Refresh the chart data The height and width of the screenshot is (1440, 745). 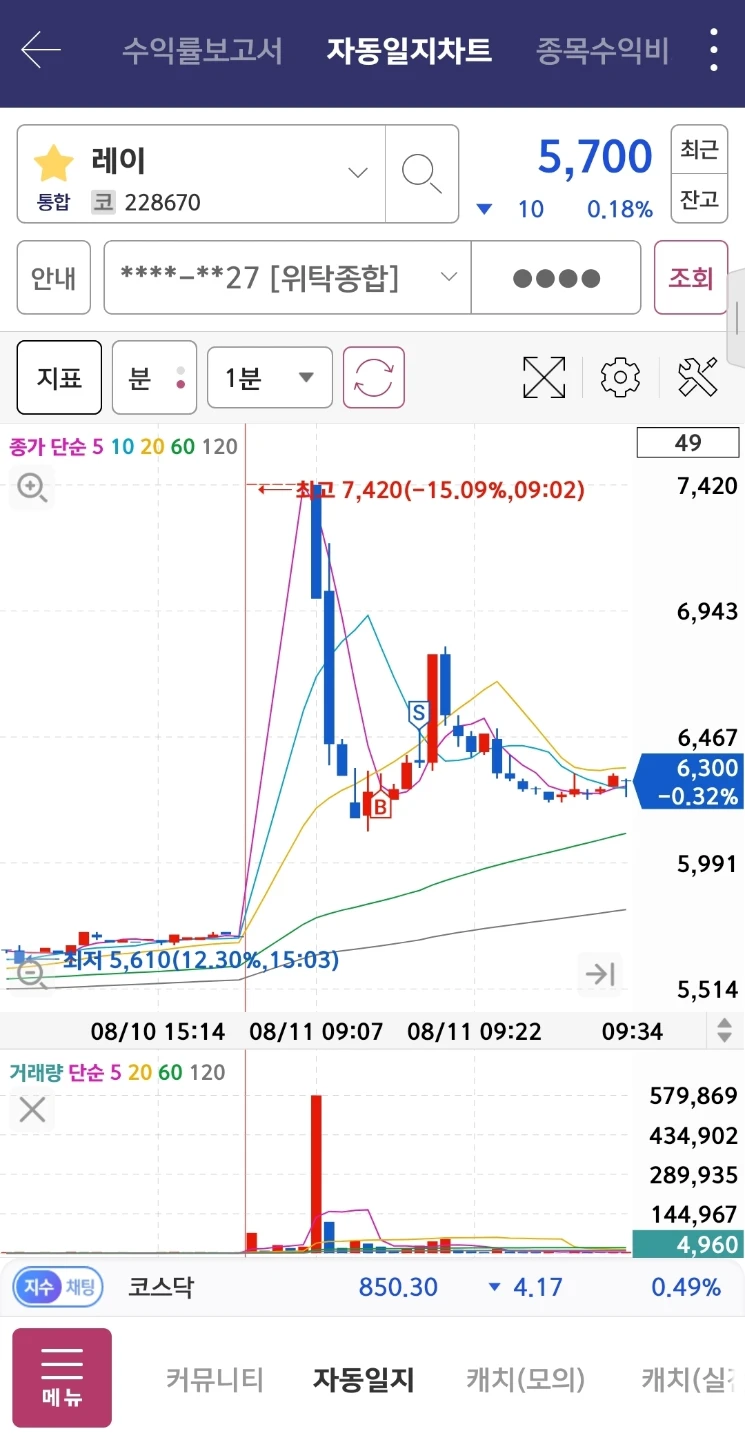click(x=374, y=377)
